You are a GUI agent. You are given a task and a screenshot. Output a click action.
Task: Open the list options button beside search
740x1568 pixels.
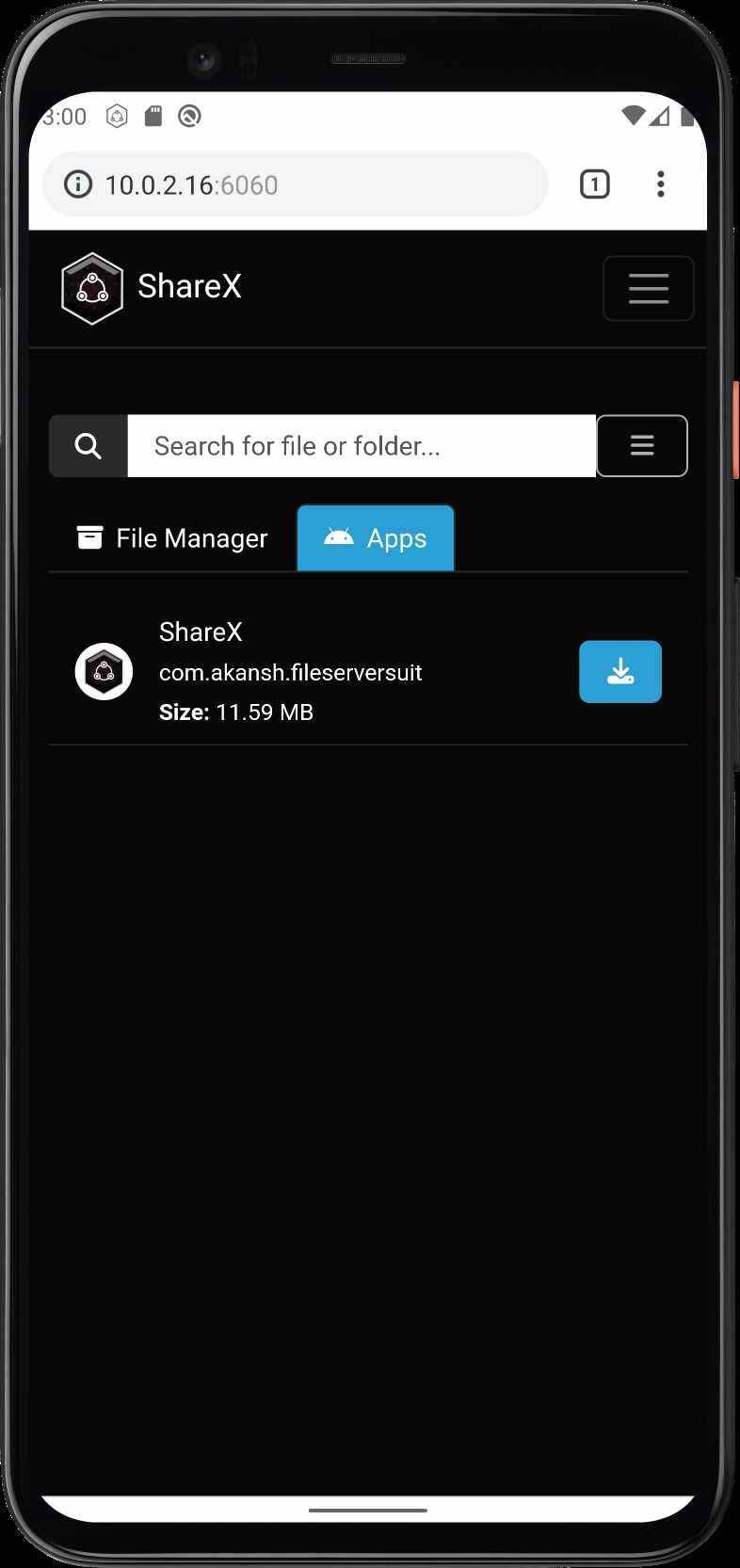point(642,446)
